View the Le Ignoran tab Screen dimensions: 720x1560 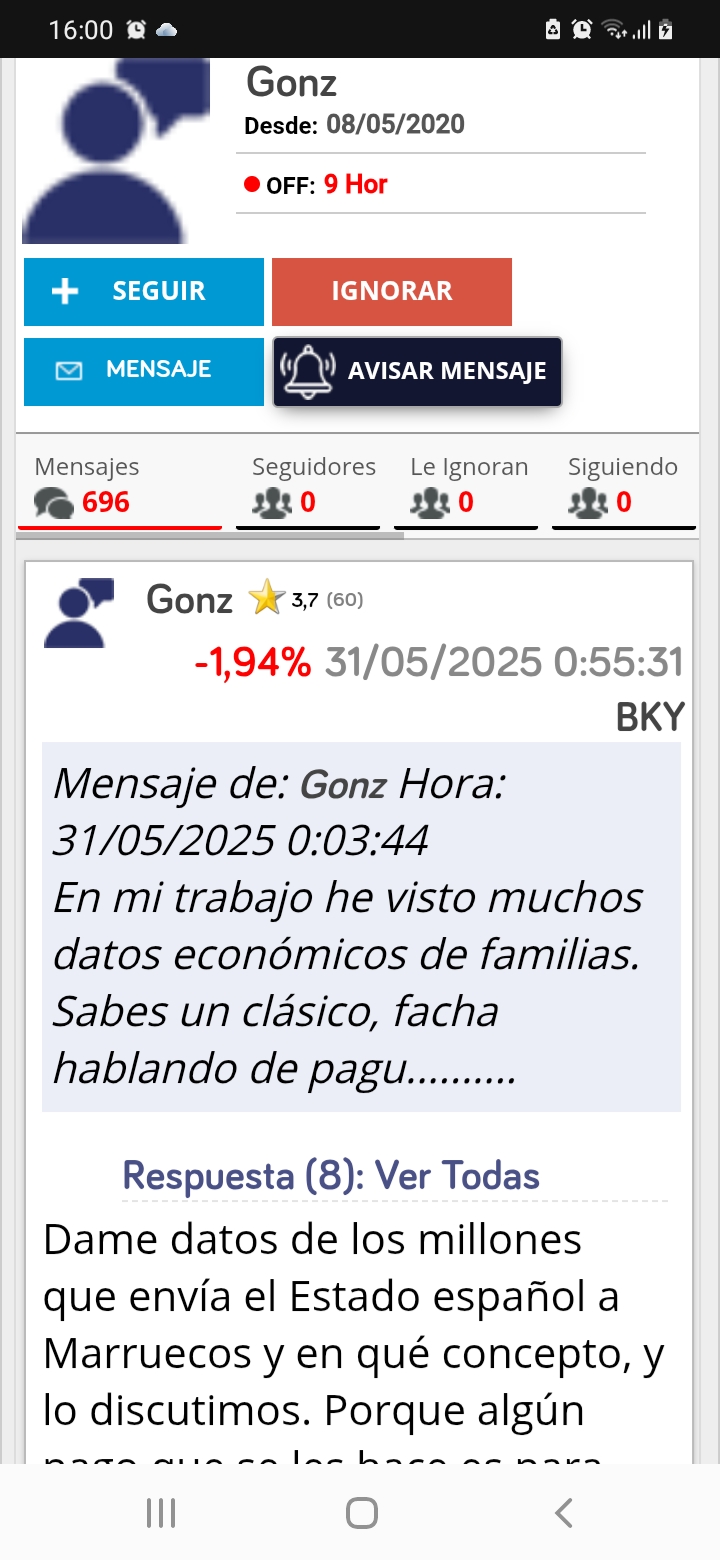[467, 486]
